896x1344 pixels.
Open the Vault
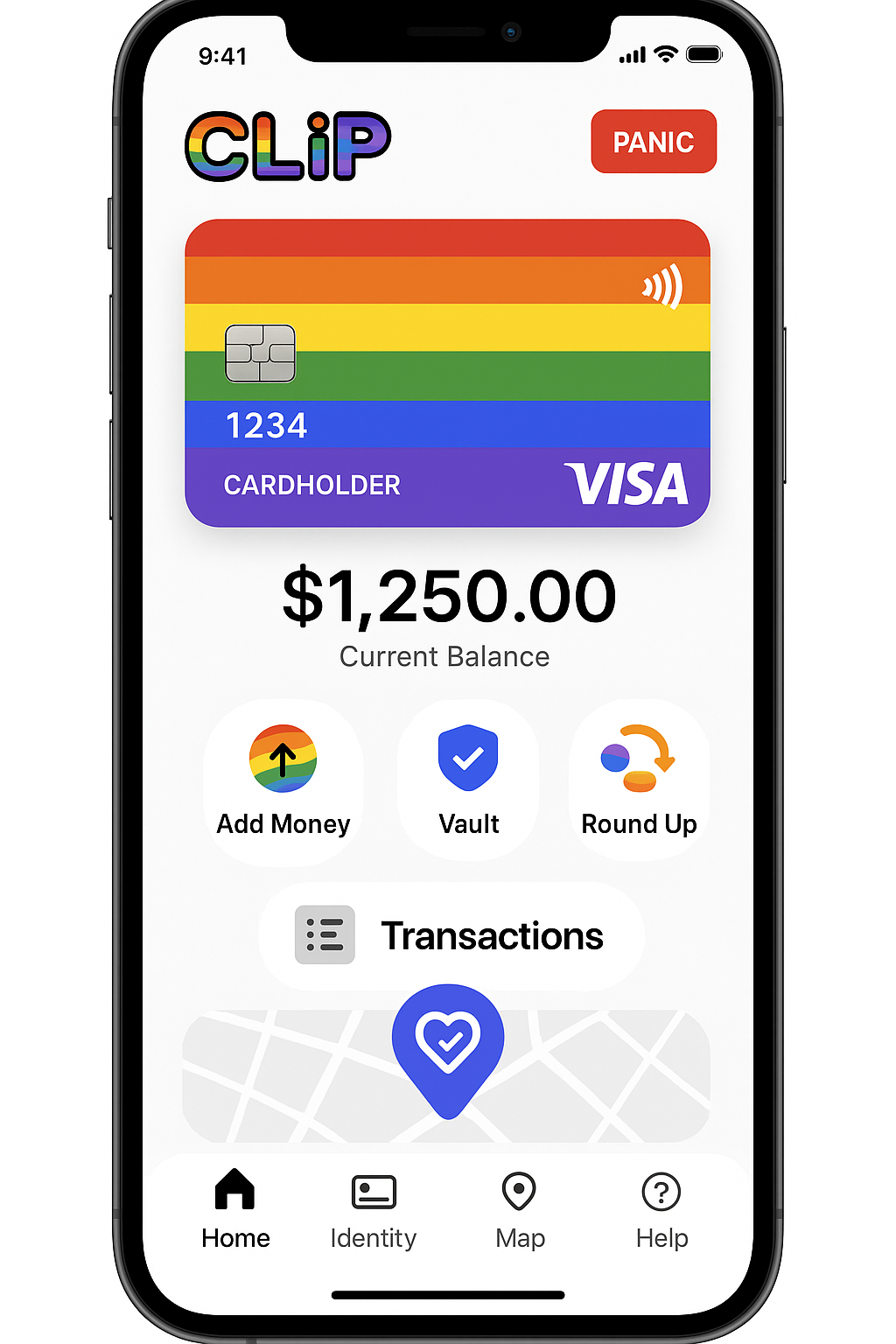468,779
